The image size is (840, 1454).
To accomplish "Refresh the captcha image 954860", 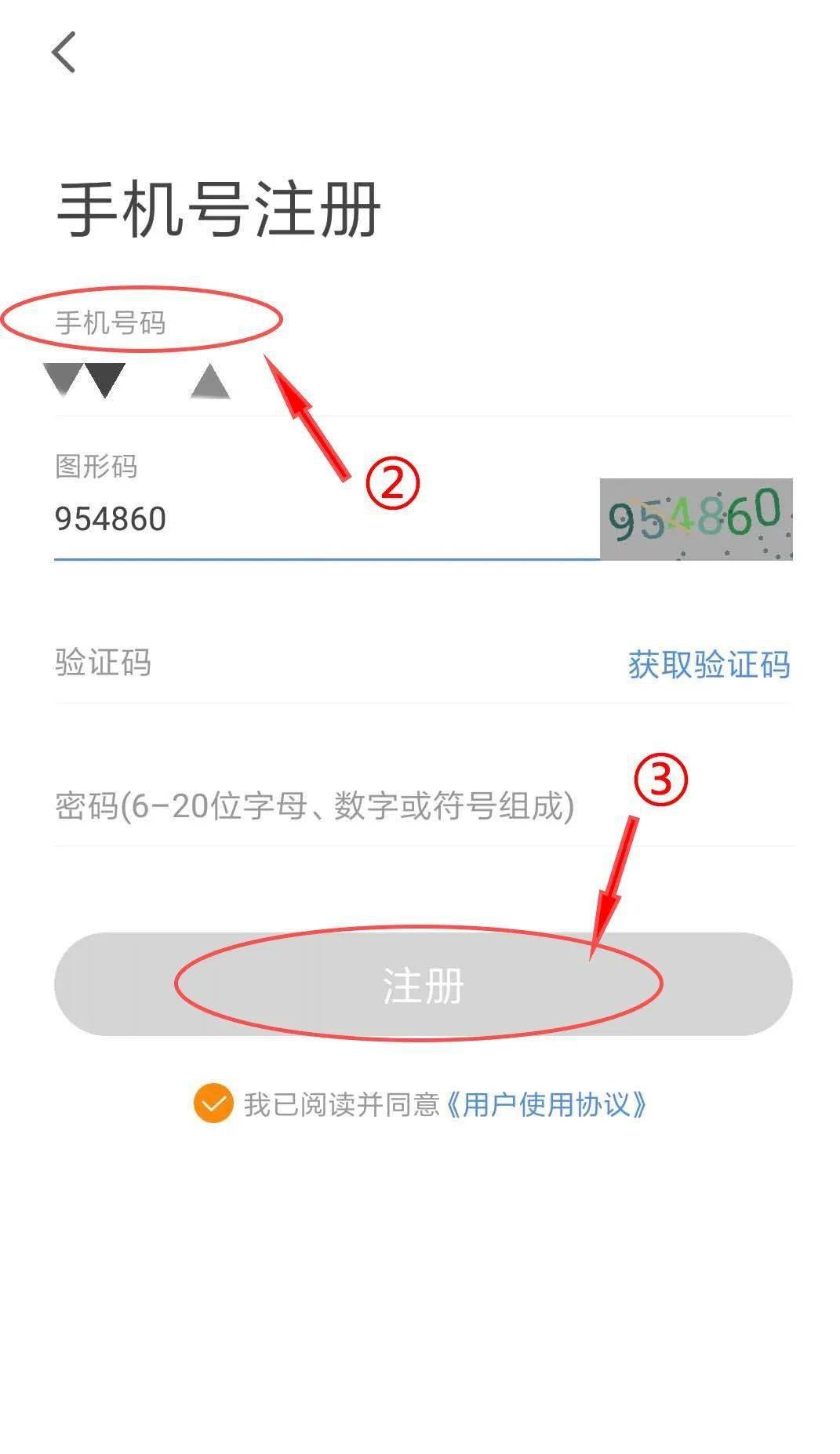I will point(696,519).
